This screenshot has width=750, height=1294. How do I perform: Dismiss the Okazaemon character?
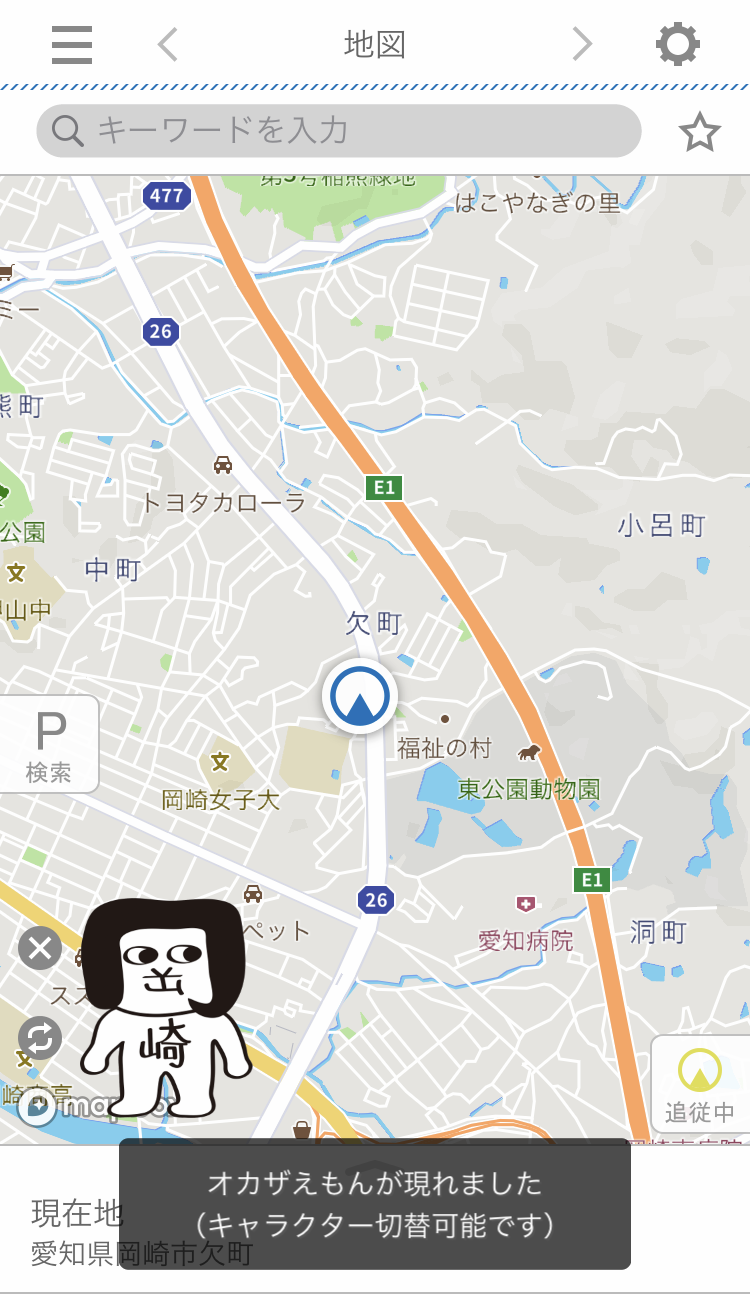click(40, 948)
